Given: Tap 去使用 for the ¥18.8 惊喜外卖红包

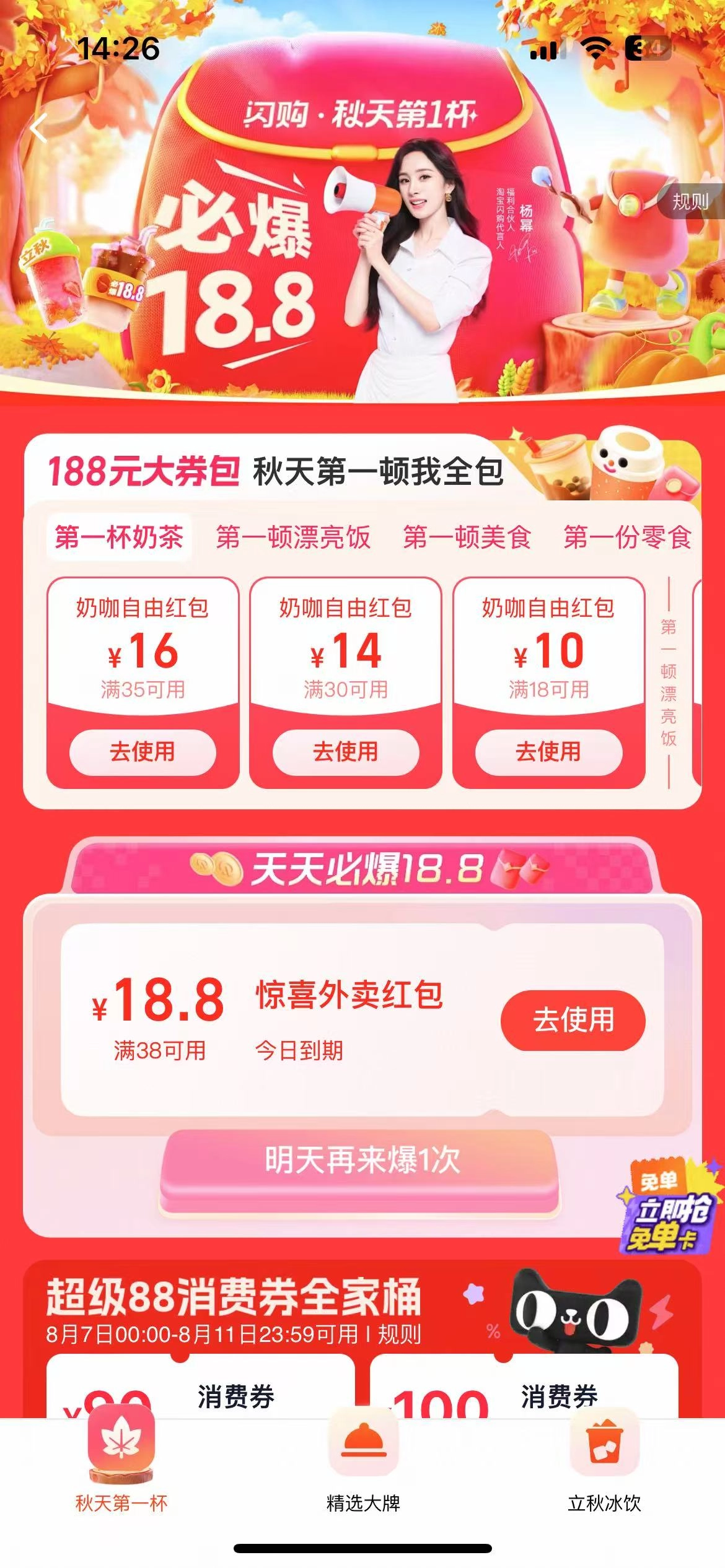Looking at the screenshot, I should point(573,1020).
